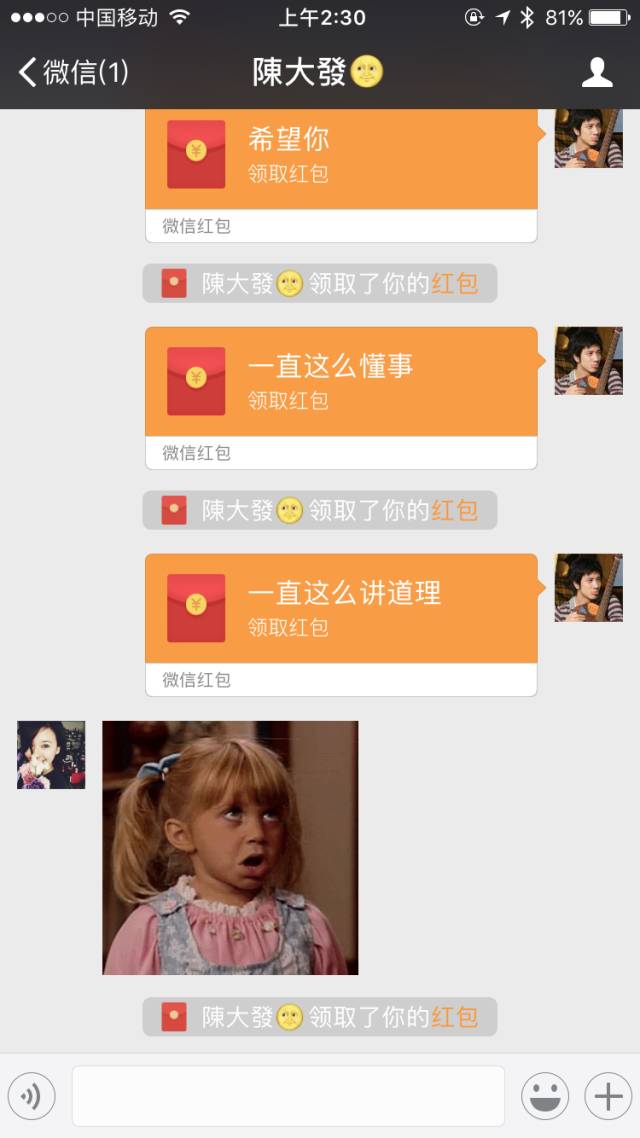This screenshot has width=640, height=1138.
Task: Open the plus attachment menu
Action: point(608,1097)
